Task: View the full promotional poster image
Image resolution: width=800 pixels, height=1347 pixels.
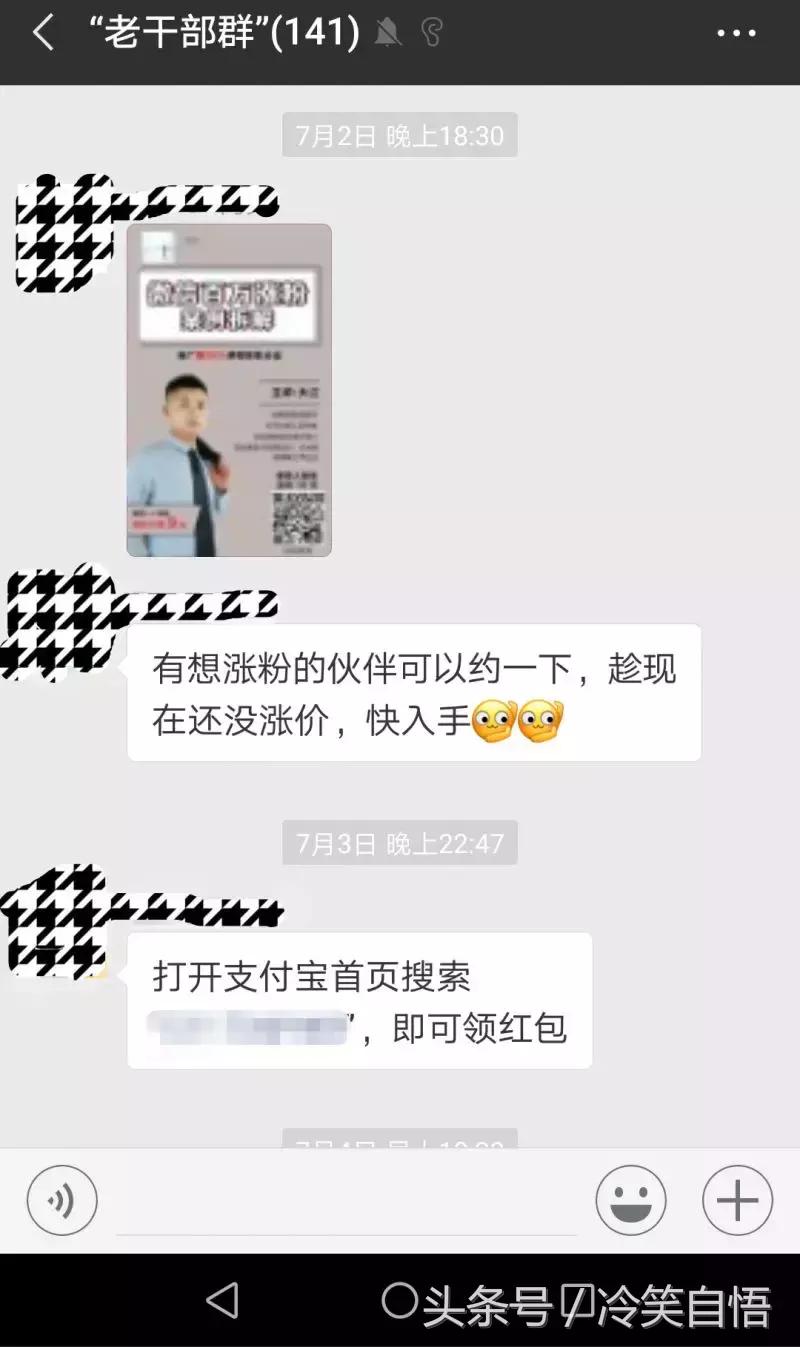Action: click(x=228, y=390)
